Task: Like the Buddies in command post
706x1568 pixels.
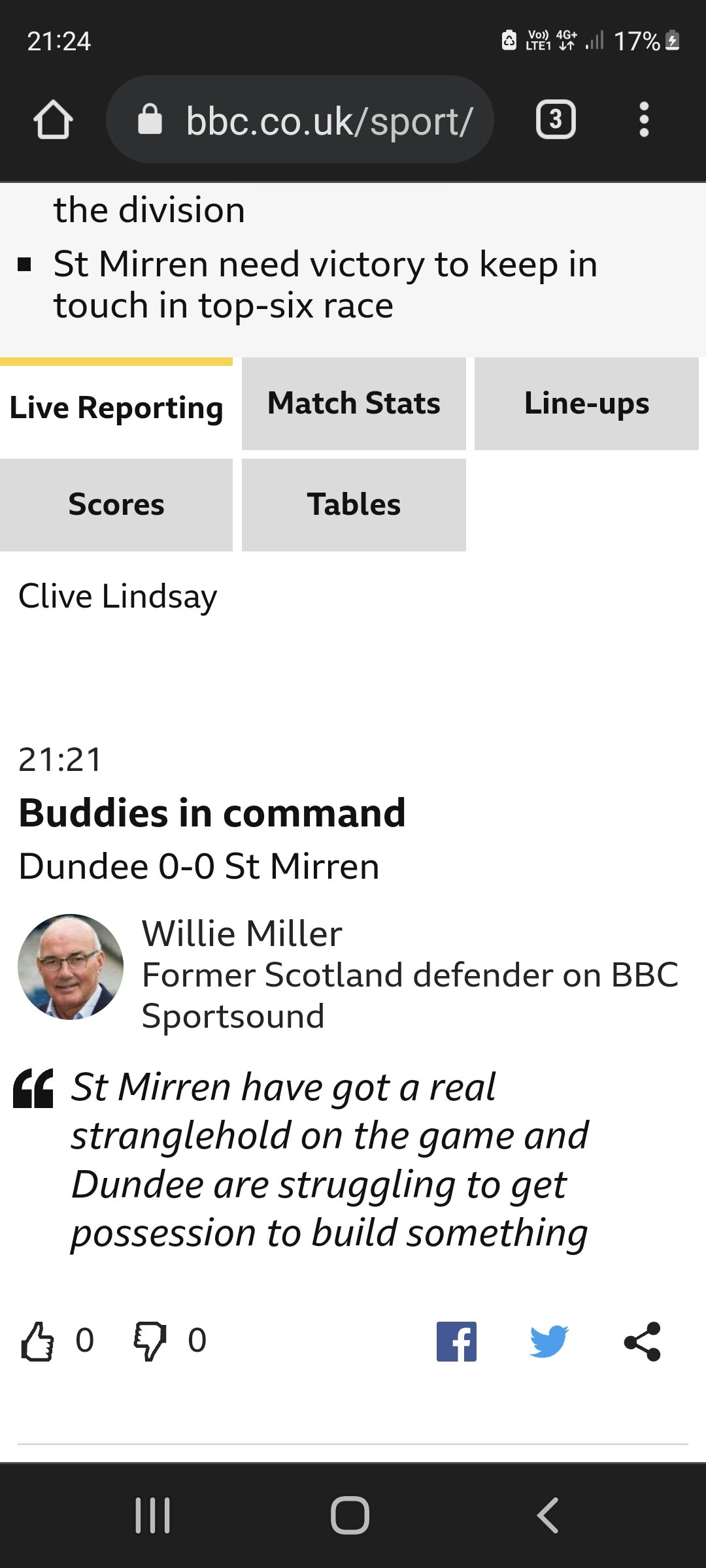Action: (x=37, y=1341)
